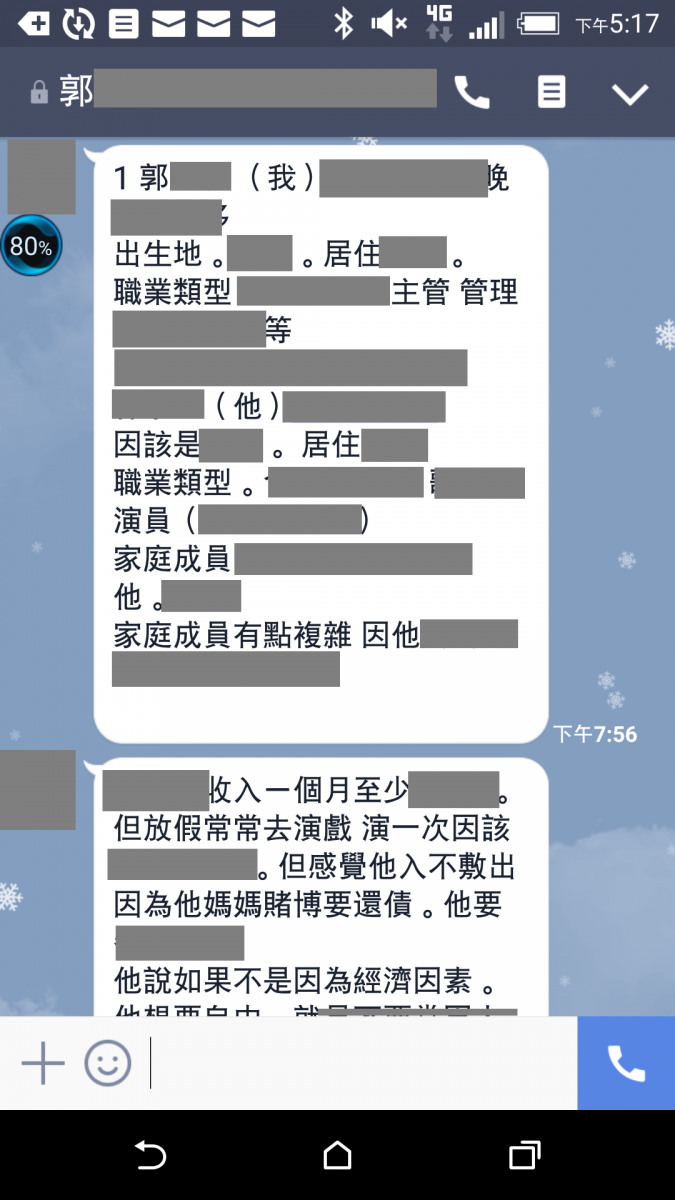The height and width of the screenshot is (1200, 675).
Task: Open the sender's avatar on first message
Action: click(x=41, y=178)
